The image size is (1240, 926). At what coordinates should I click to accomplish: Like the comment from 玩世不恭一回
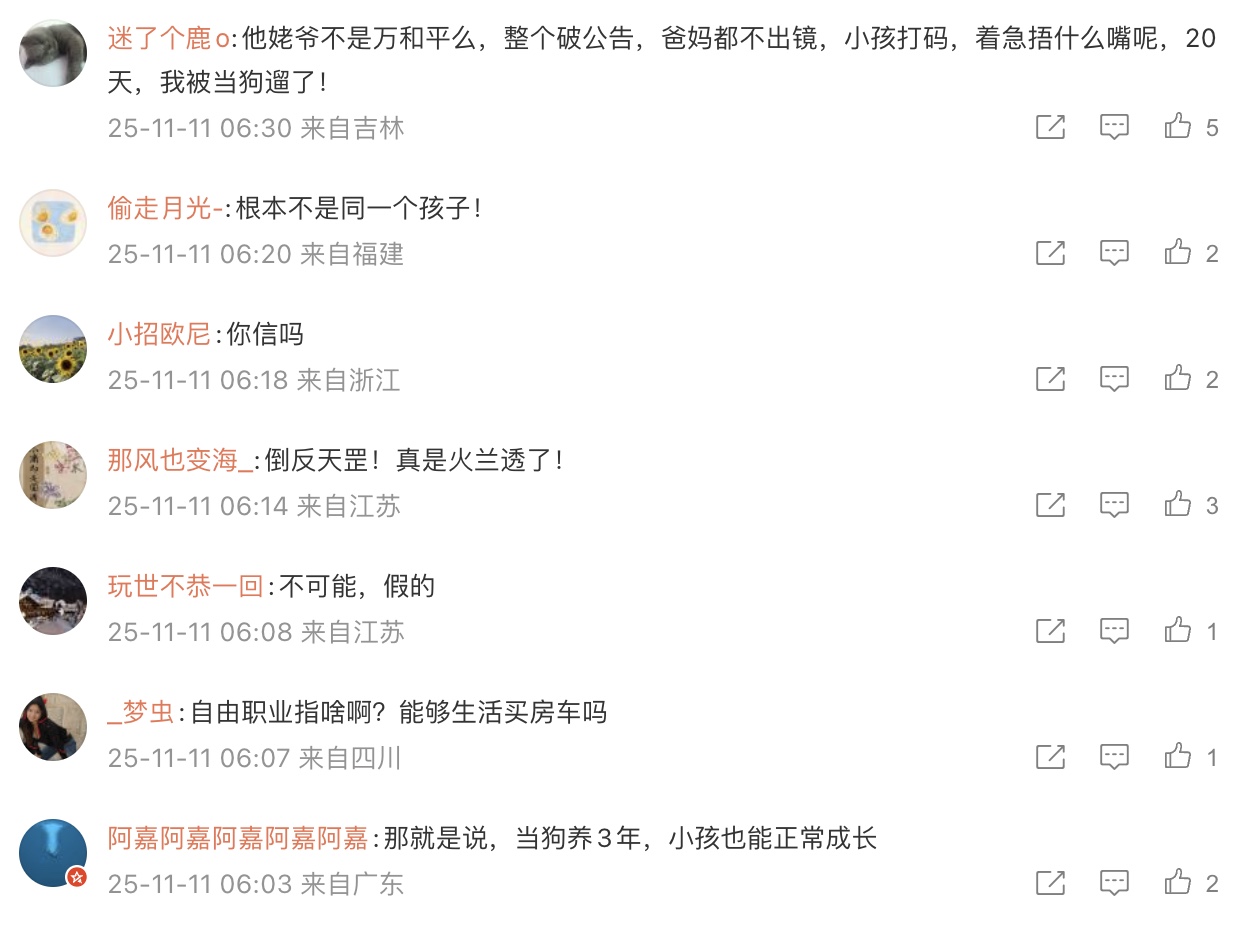tap(1178, 631)
